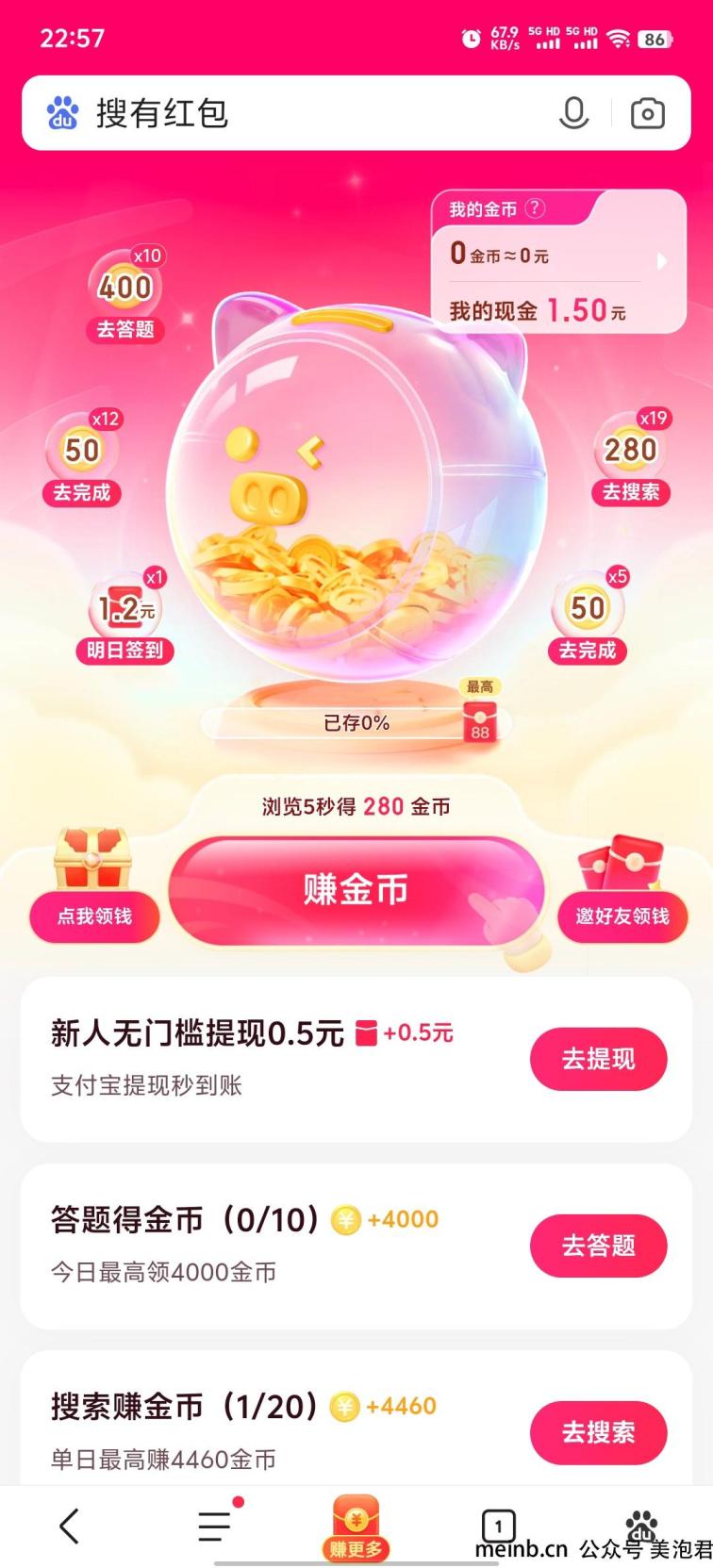Open the window switcher showing 1

[x=498, y=1525]
